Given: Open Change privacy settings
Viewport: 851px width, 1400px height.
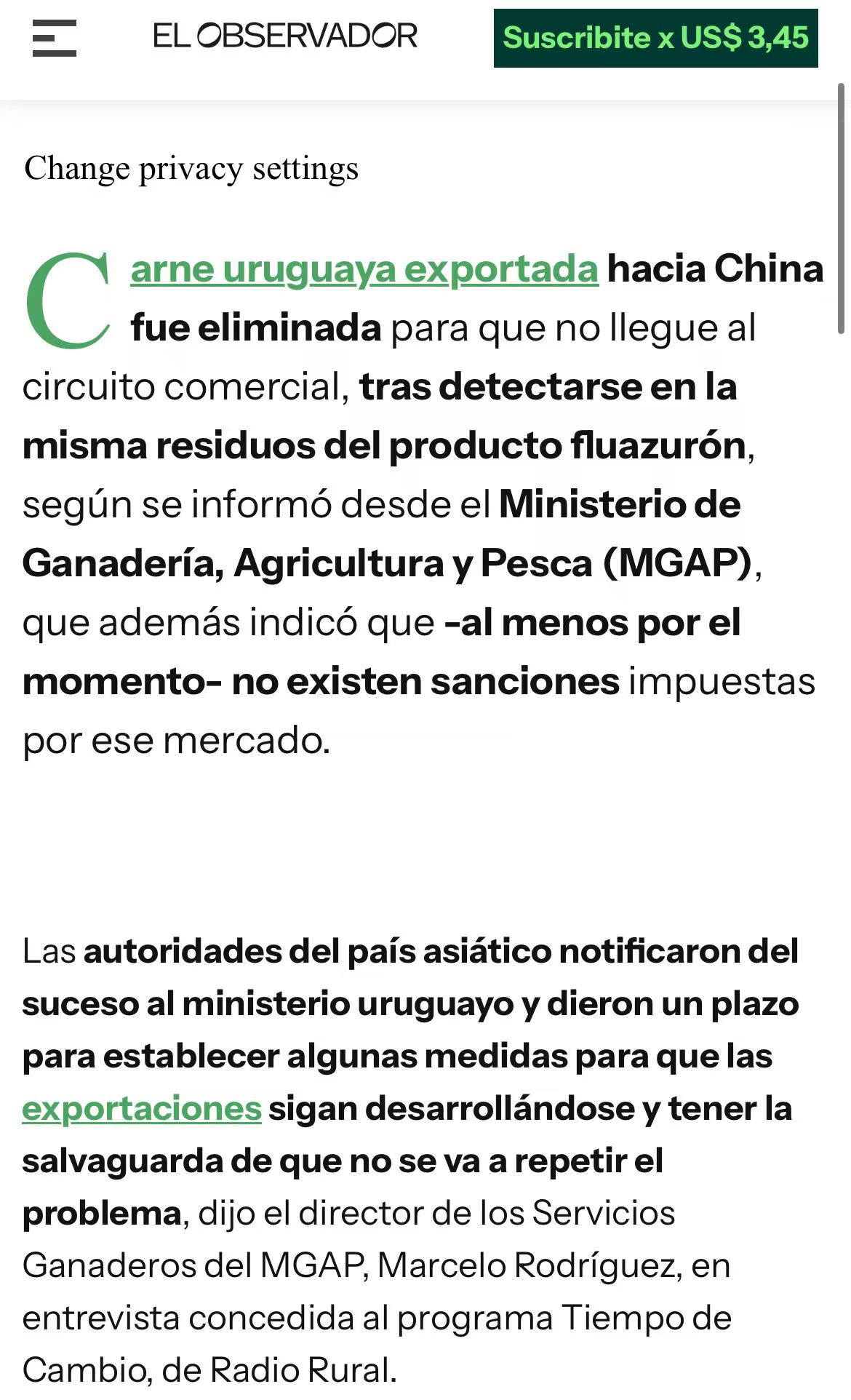Looking at the screenshot, I should [191, 169].
